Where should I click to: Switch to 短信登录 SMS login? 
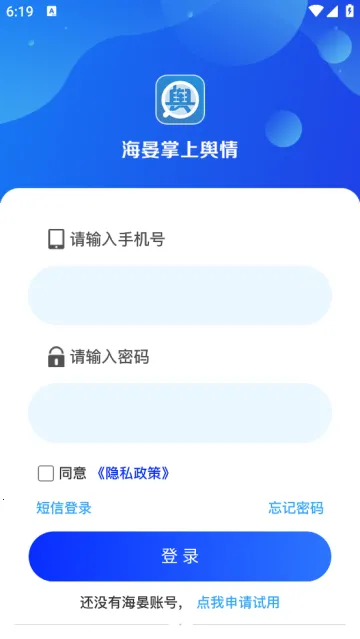tap(64, 508)
